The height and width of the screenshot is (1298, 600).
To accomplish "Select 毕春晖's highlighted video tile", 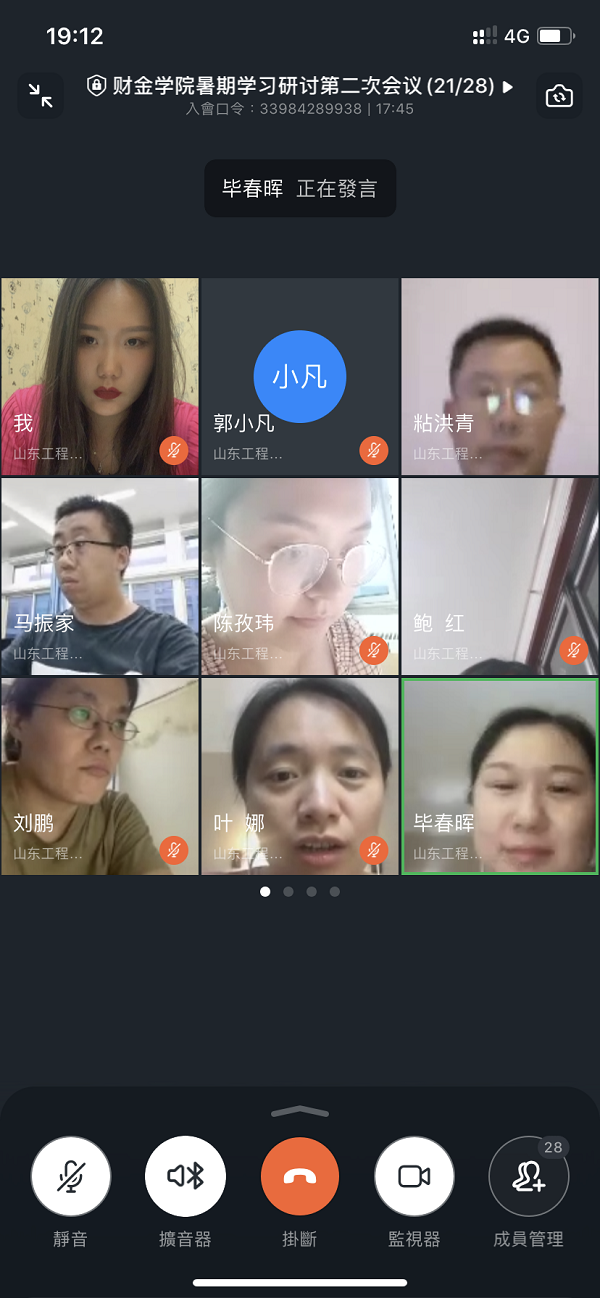I will tap(499, 777).
